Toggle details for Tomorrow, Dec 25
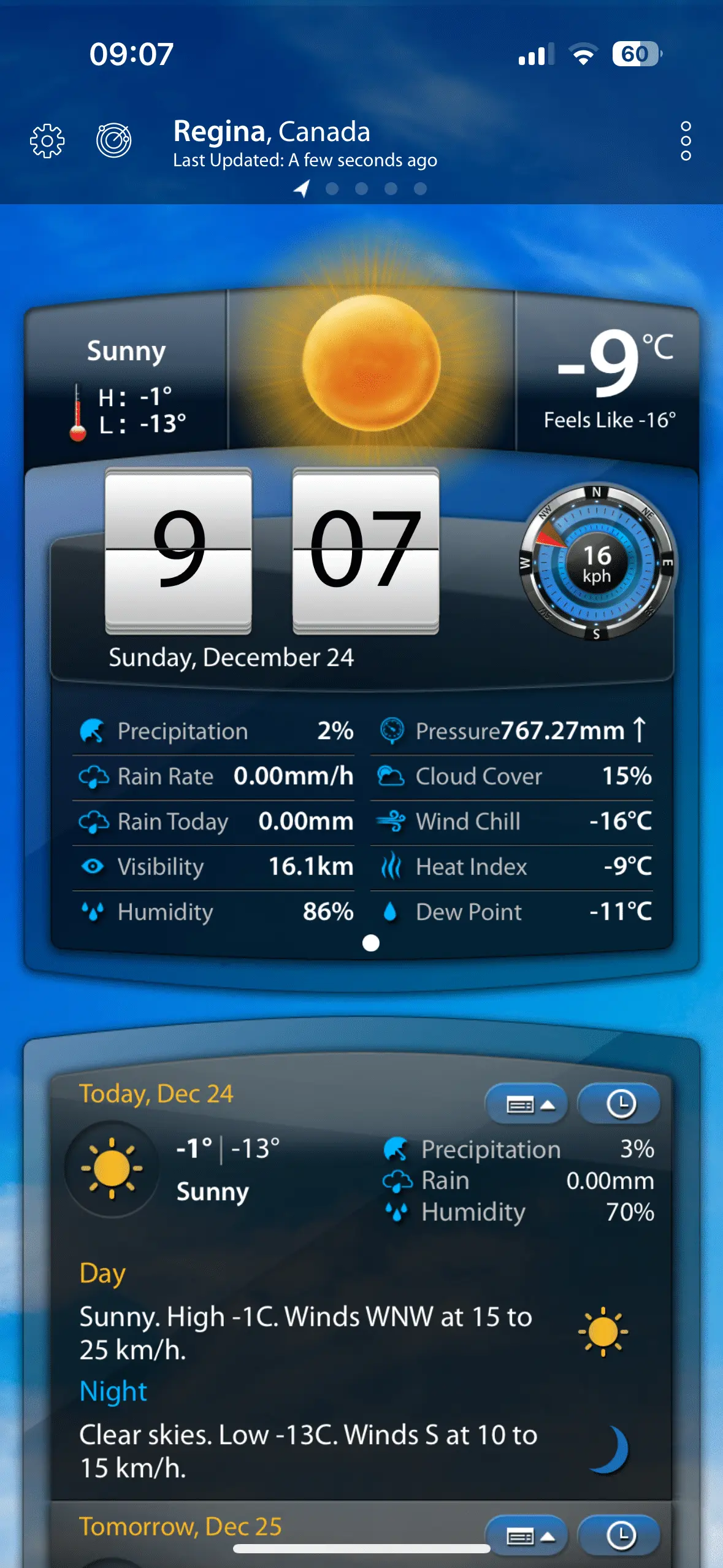723x1568 pixels. 526,1536
